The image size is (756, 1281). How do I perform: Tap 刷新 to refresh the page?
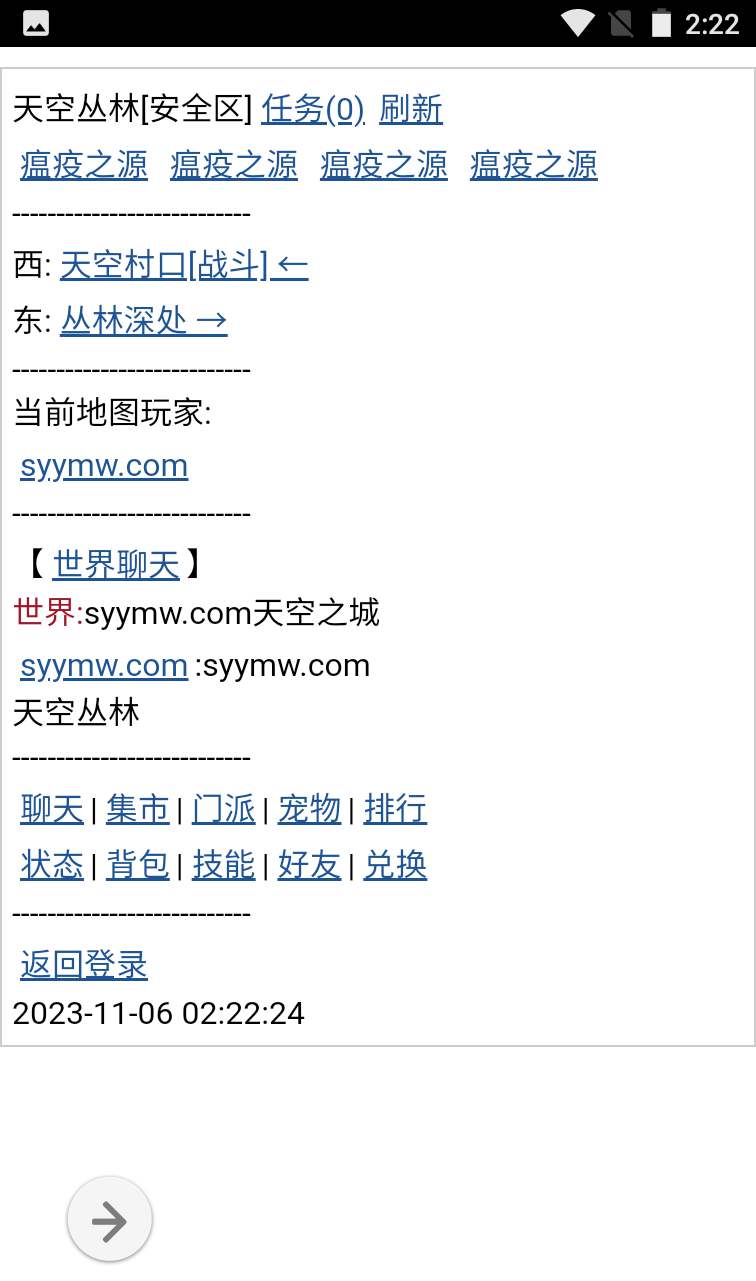click(x=411, y=109)
